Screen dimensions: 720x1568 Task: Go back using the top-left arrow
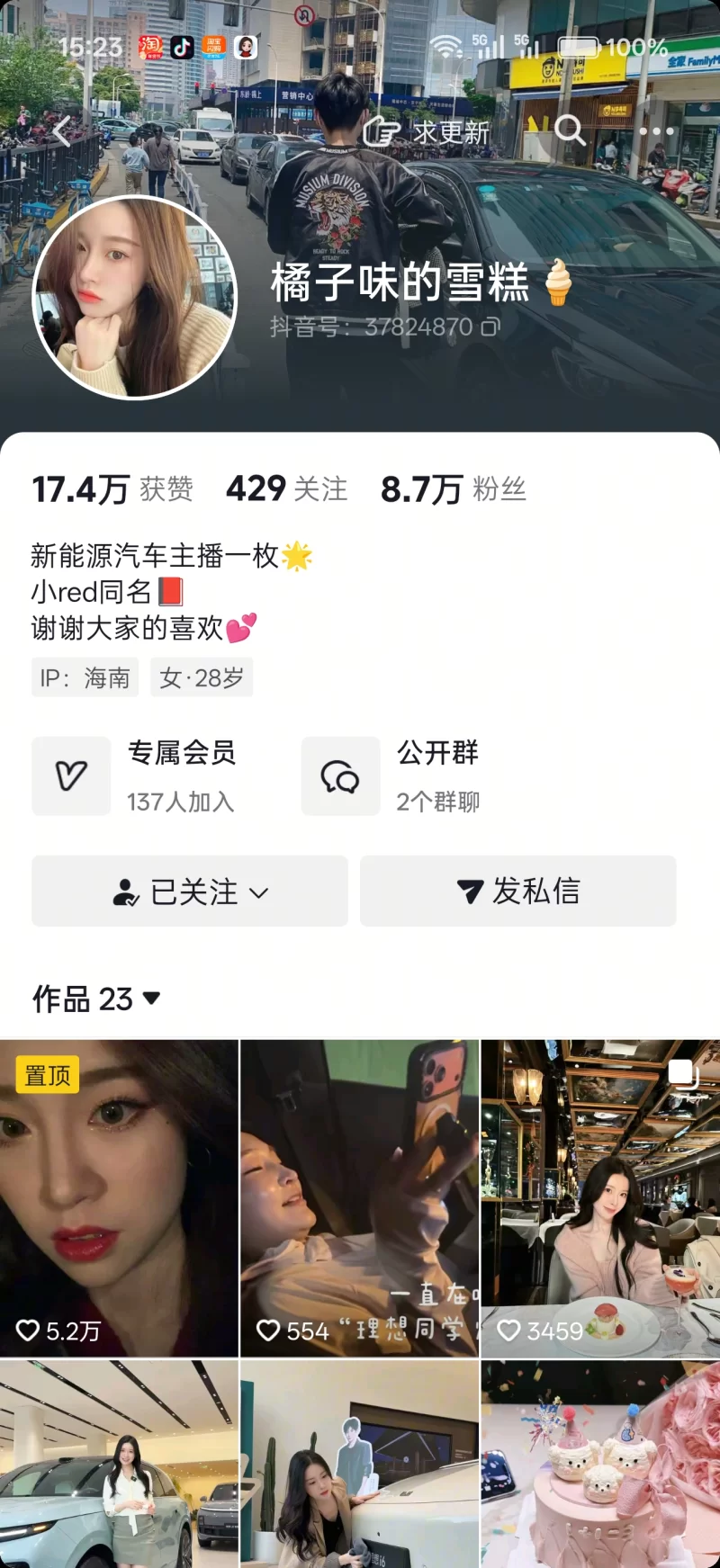tap(61, 131)
